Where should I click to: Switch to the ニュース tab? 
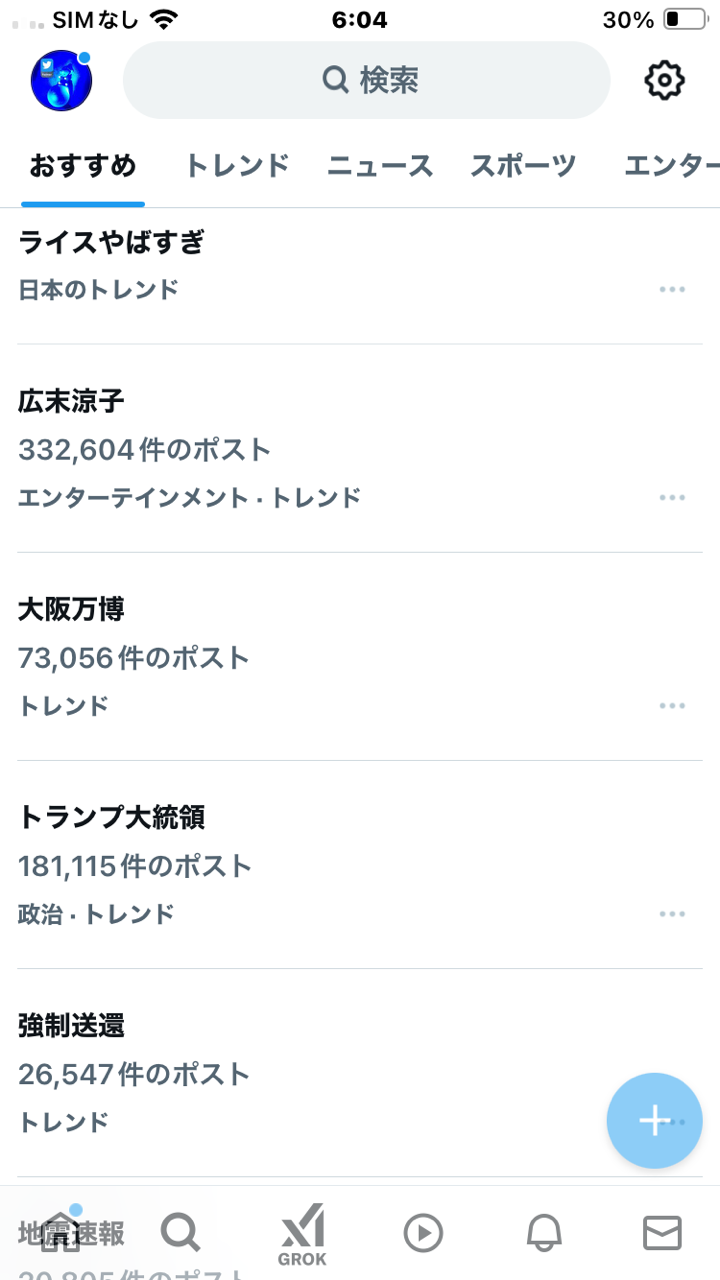[x=380, y=165]
